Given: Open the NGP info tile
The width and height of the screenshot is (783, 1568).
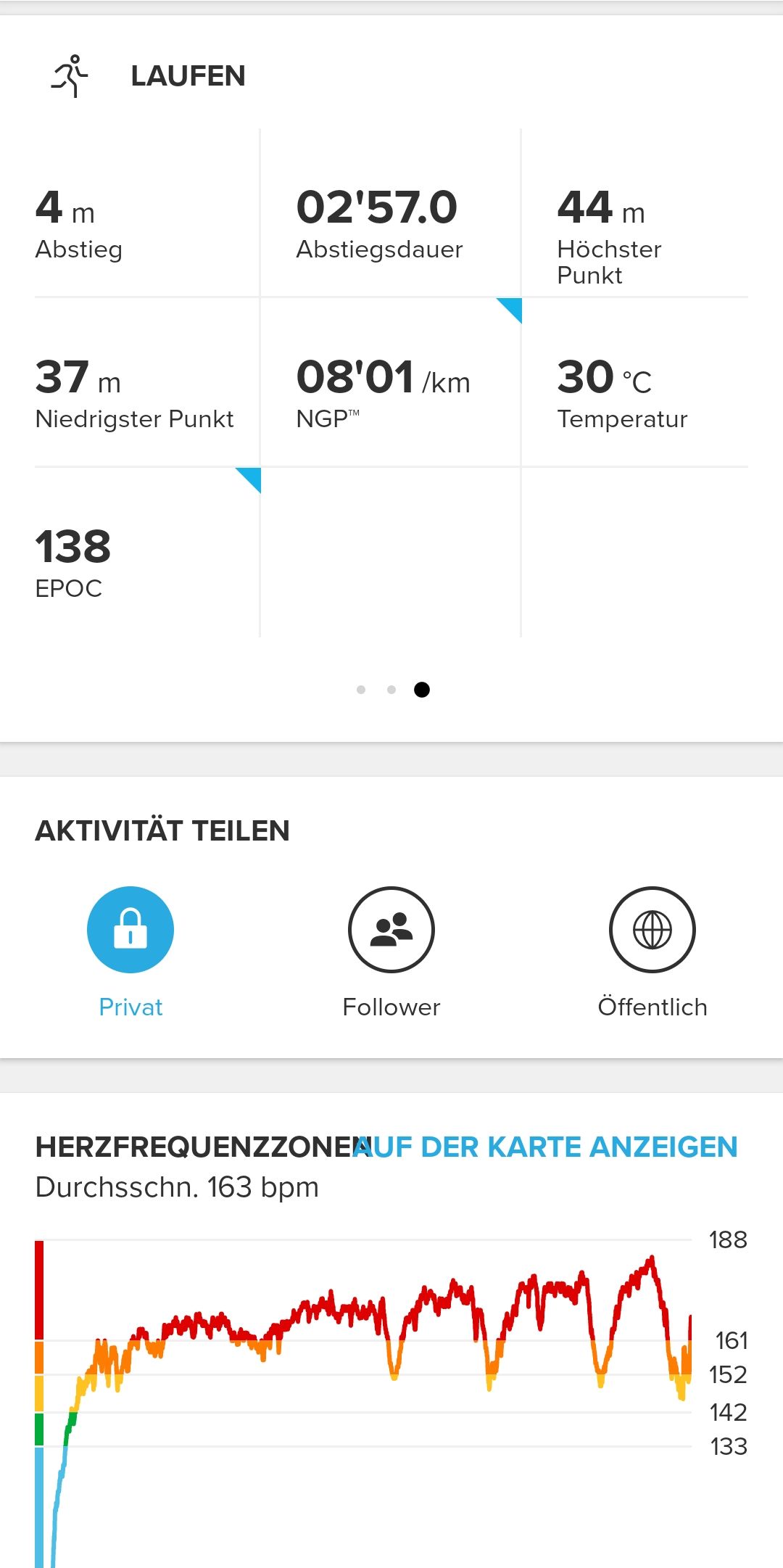Looking at the screenshot, I should (391, 382).
